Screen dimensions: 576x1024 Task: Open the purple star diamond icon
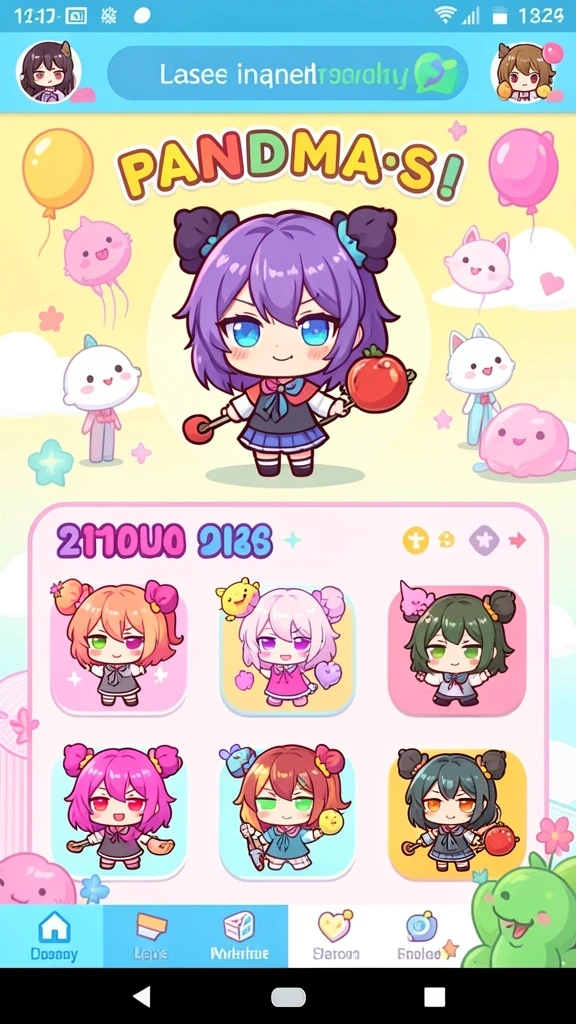pos(484,541)
